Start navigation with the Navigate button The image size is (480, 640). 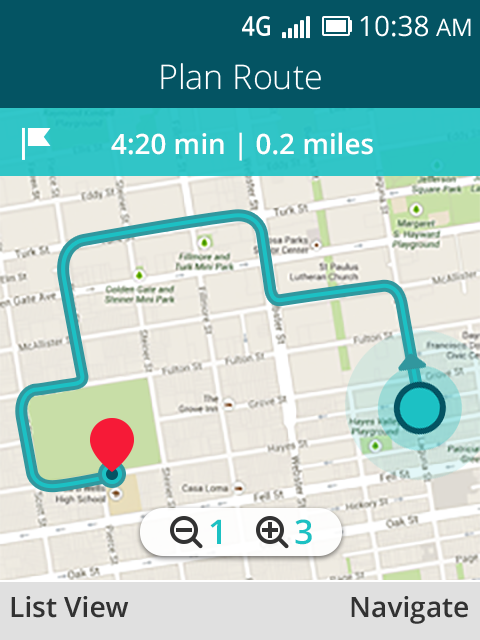click(x=409, y=609)
